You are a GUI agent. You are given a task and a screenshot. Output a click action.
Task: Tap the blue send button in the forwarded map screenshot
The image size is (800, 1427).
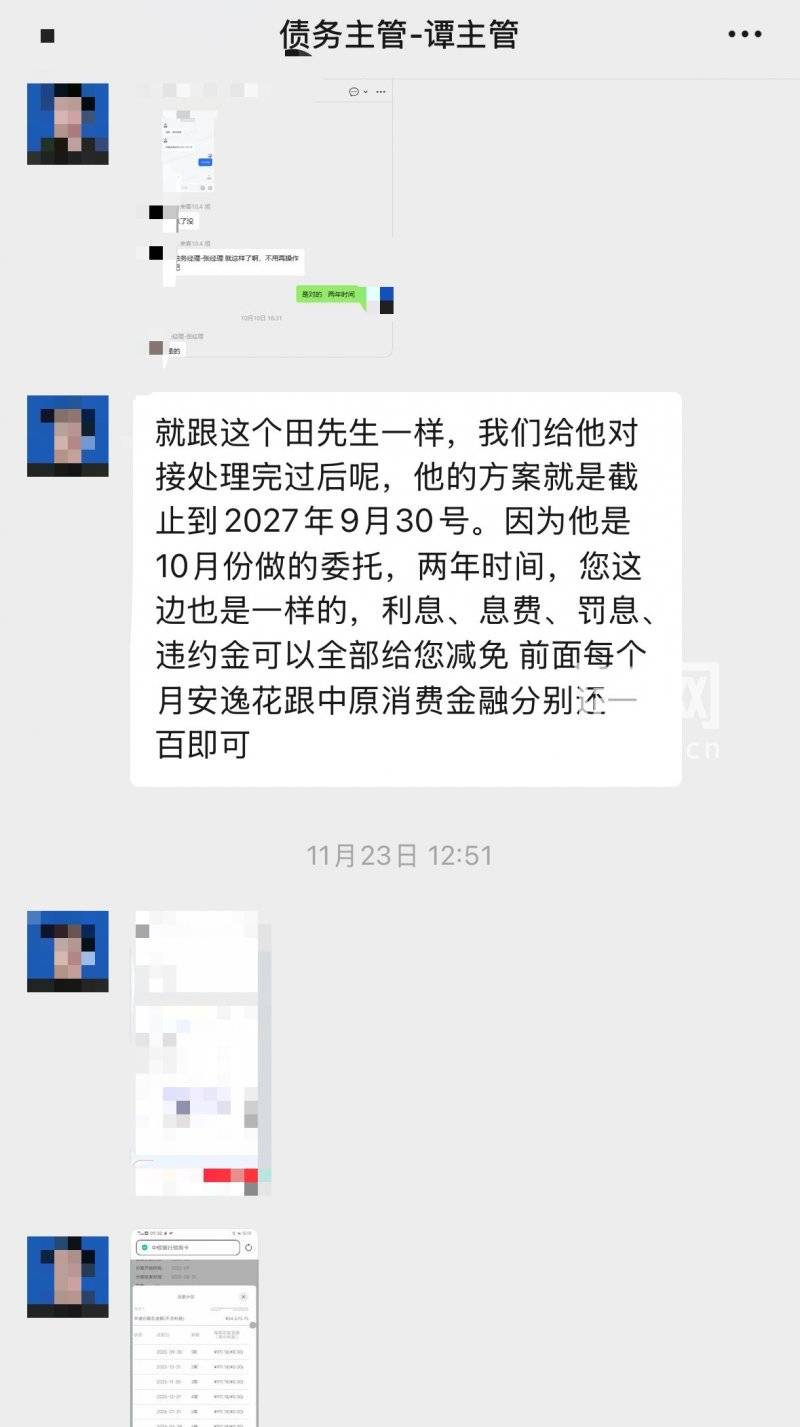pos(206,161)
